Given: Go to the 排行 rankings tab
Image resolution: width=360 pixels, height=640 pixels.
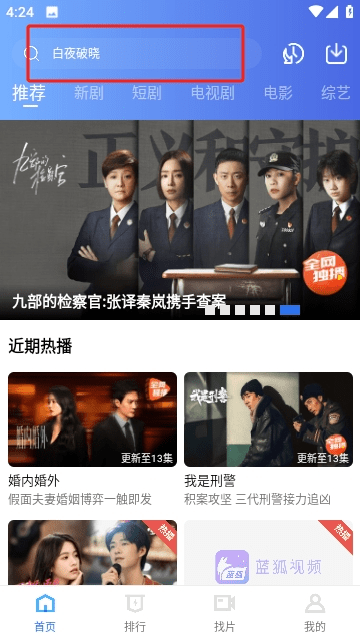Looking at the screenshot, I should pos(135,613).
